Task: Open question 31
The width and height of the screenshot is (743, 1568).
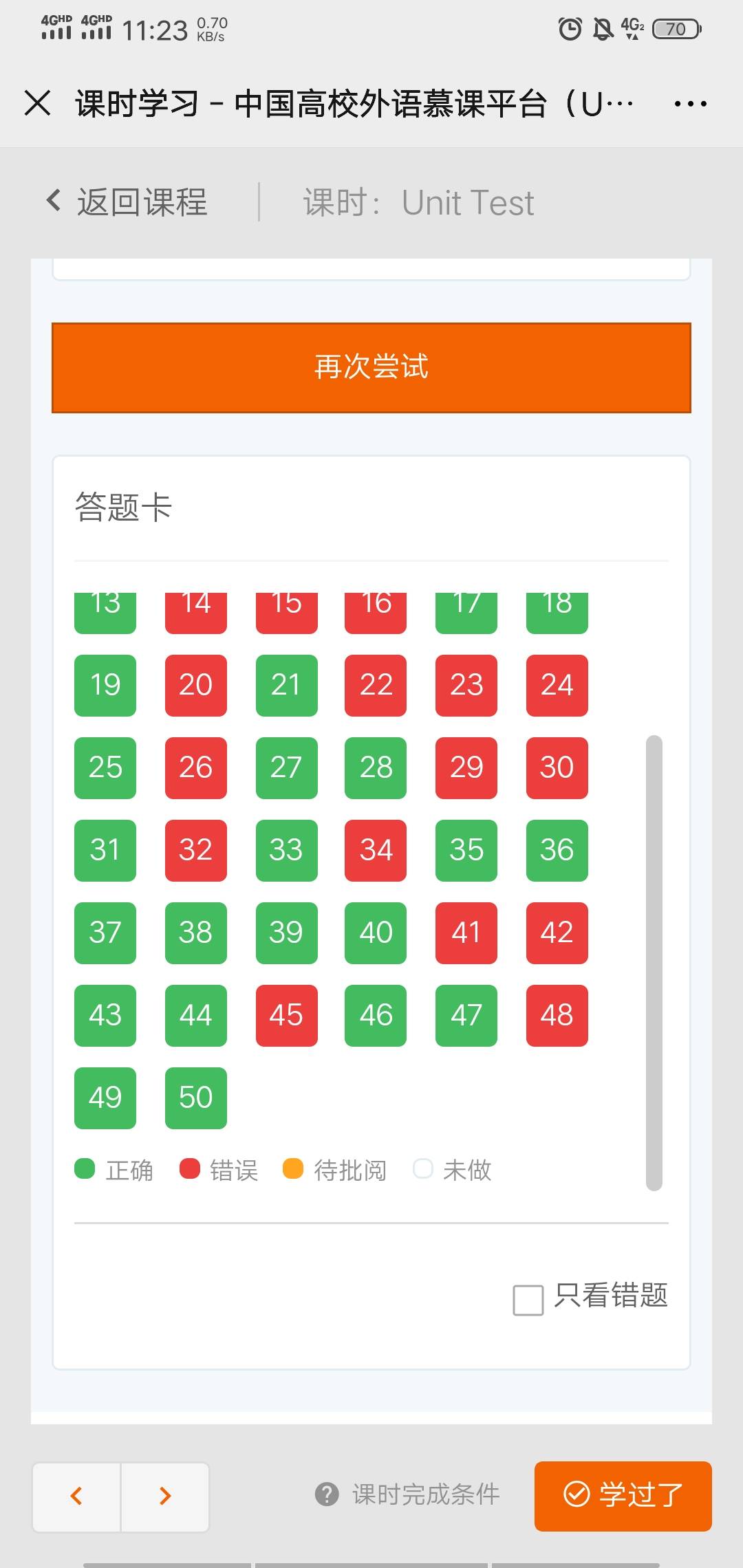Action: [x=105, y=850]
